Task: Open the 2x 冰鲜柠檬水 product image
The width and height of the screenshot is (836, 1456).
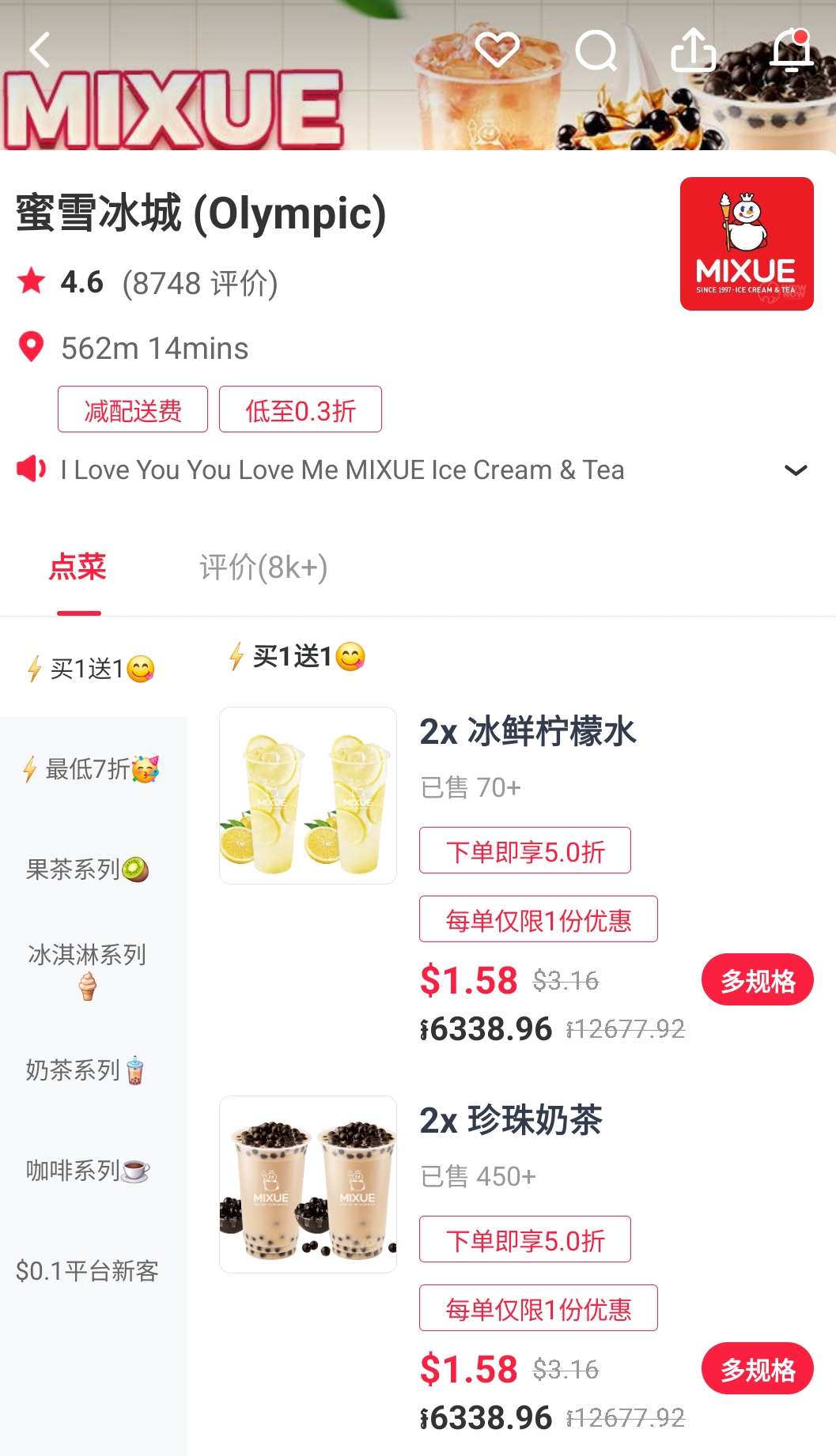Action: pyautogui.click(x=308, y=795)
